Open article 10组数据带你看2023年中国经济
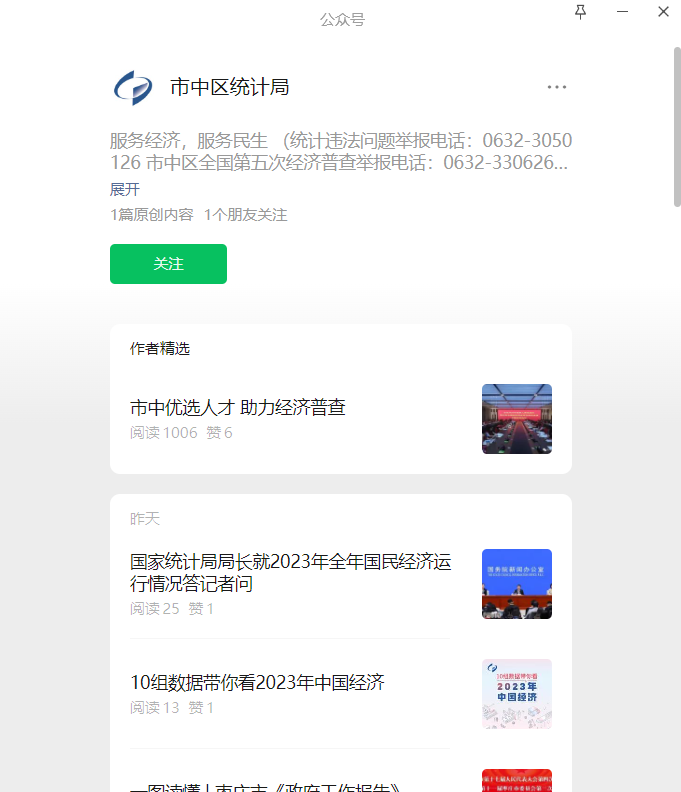This screenshot has width=681, height=792. pyautogui.click(x=257, y=682)
